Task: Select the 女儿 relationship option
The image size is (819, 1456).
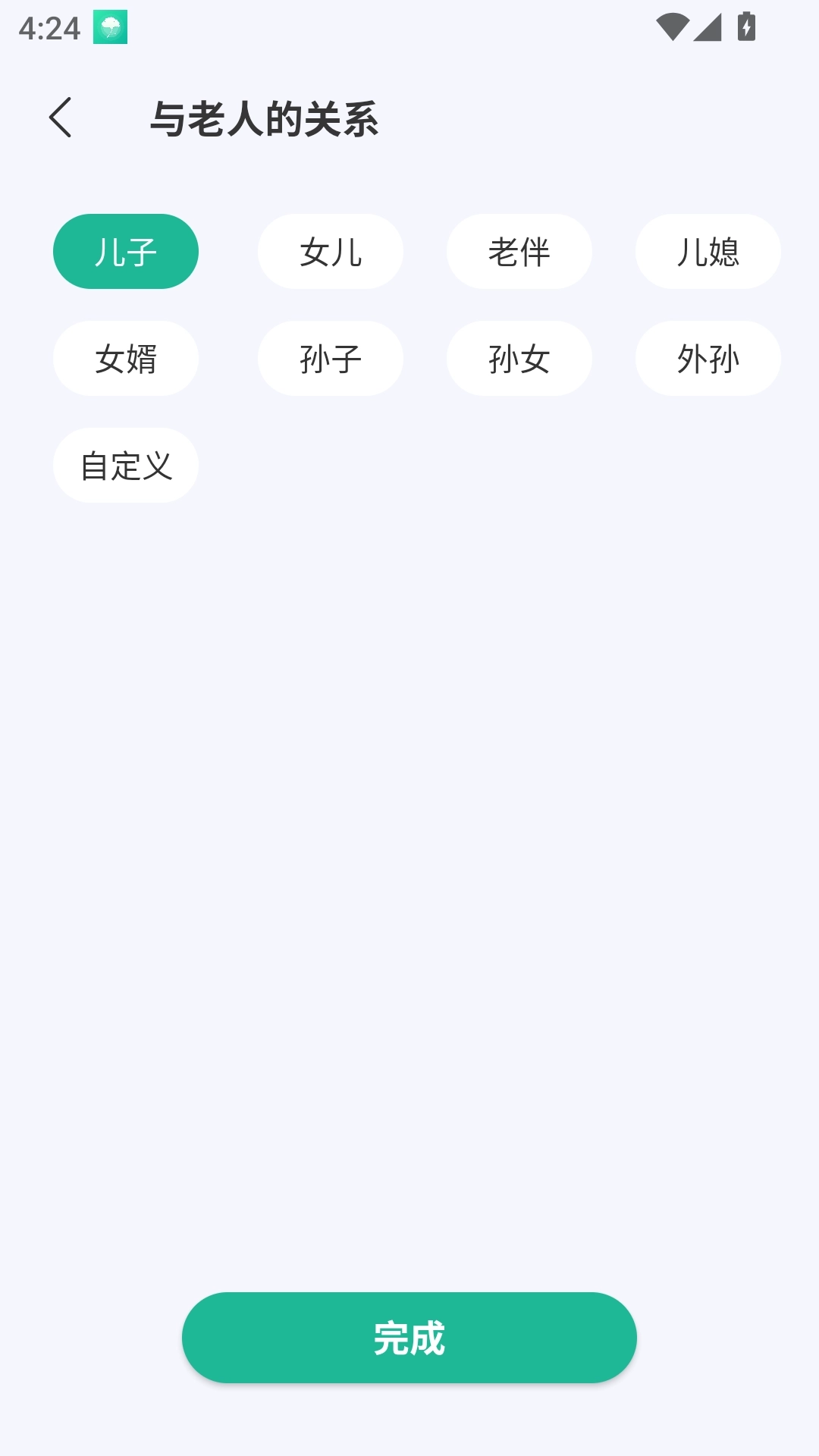Action: click(x=330, y=251)
